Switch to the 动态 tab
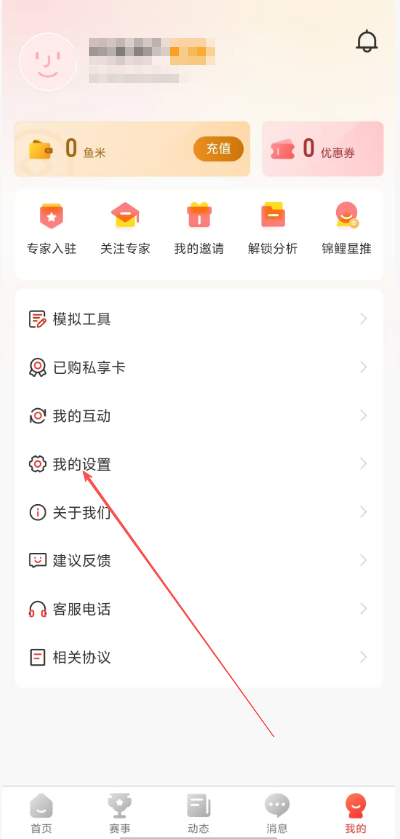The height and width of the screenshot is (839, 400). tap(198, 814)
